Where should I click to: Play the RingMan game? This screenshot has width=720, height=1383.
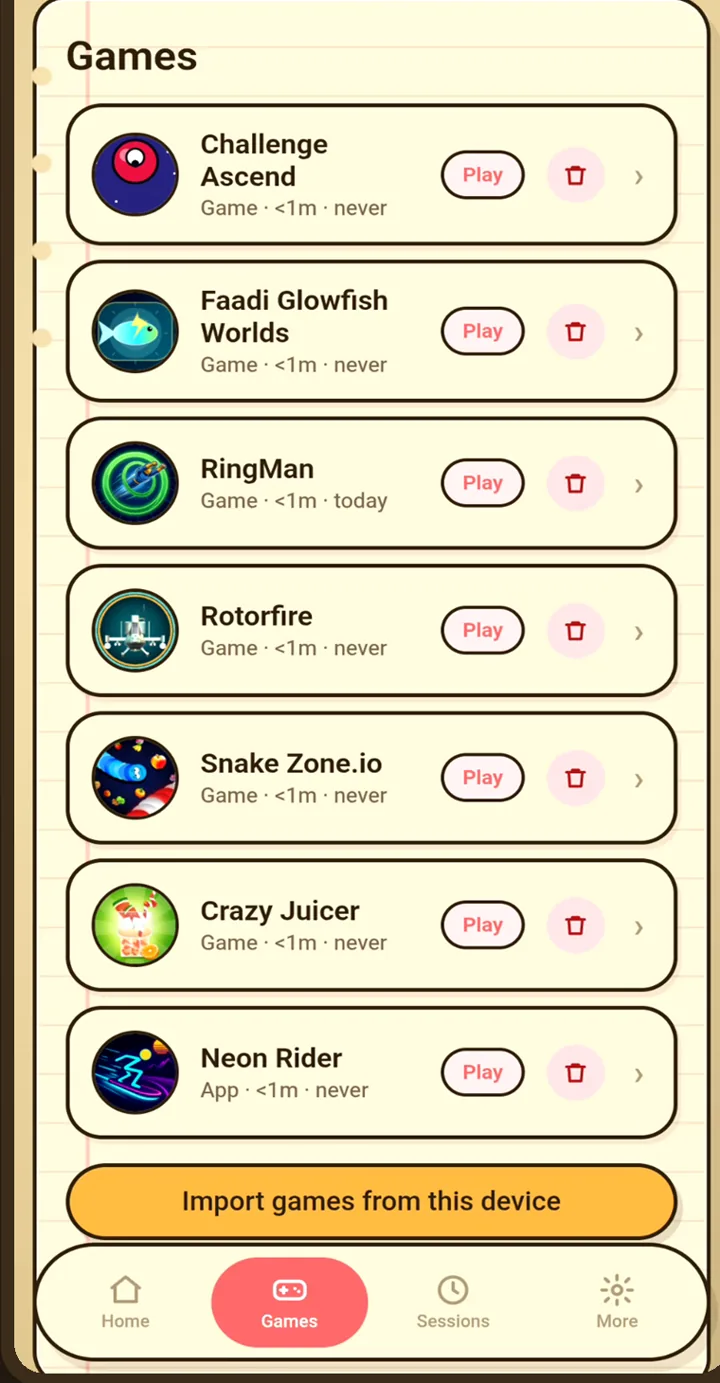tap(482, 483)
